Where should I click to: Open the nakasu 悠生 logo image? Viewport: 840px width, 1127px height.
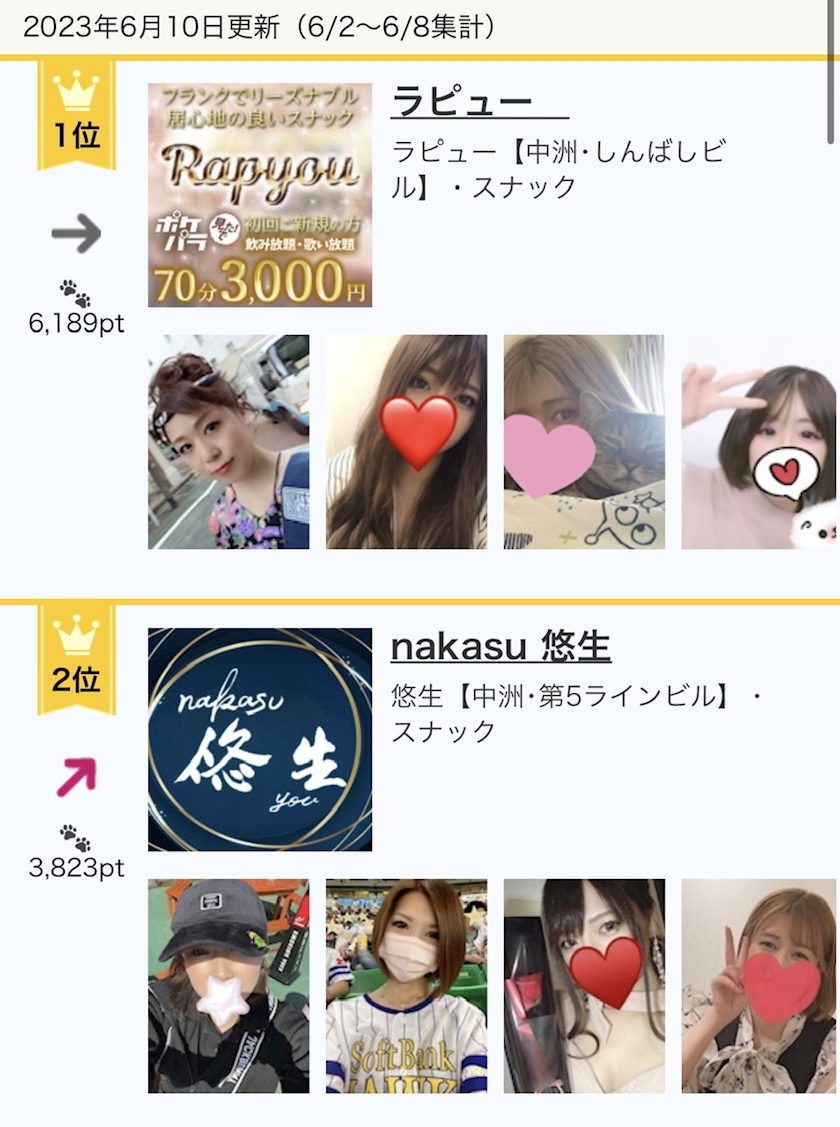(260, 740)
